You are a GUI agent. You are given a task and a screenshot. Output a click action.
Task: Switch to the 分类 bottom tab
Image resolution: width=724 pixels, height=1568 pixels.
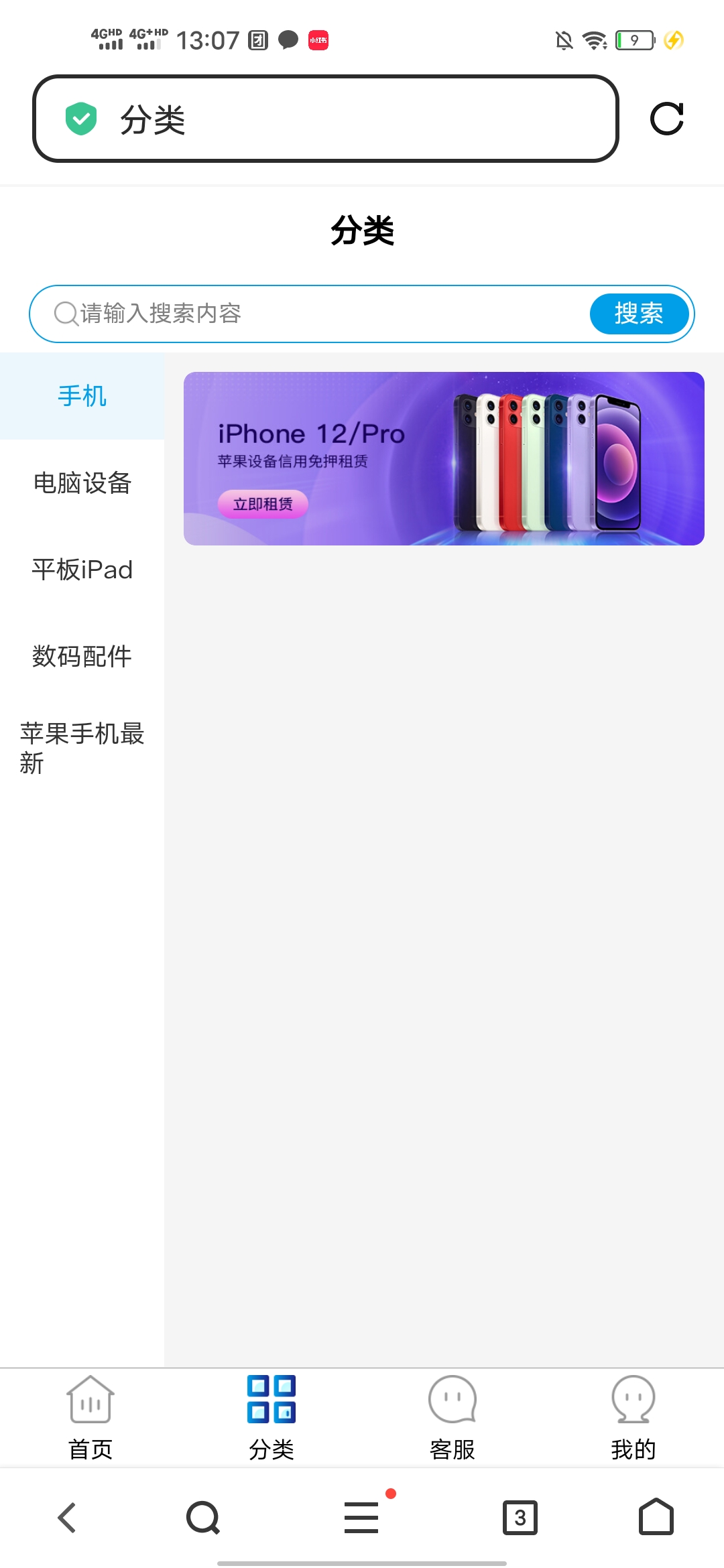click(x=271, y=1417)
